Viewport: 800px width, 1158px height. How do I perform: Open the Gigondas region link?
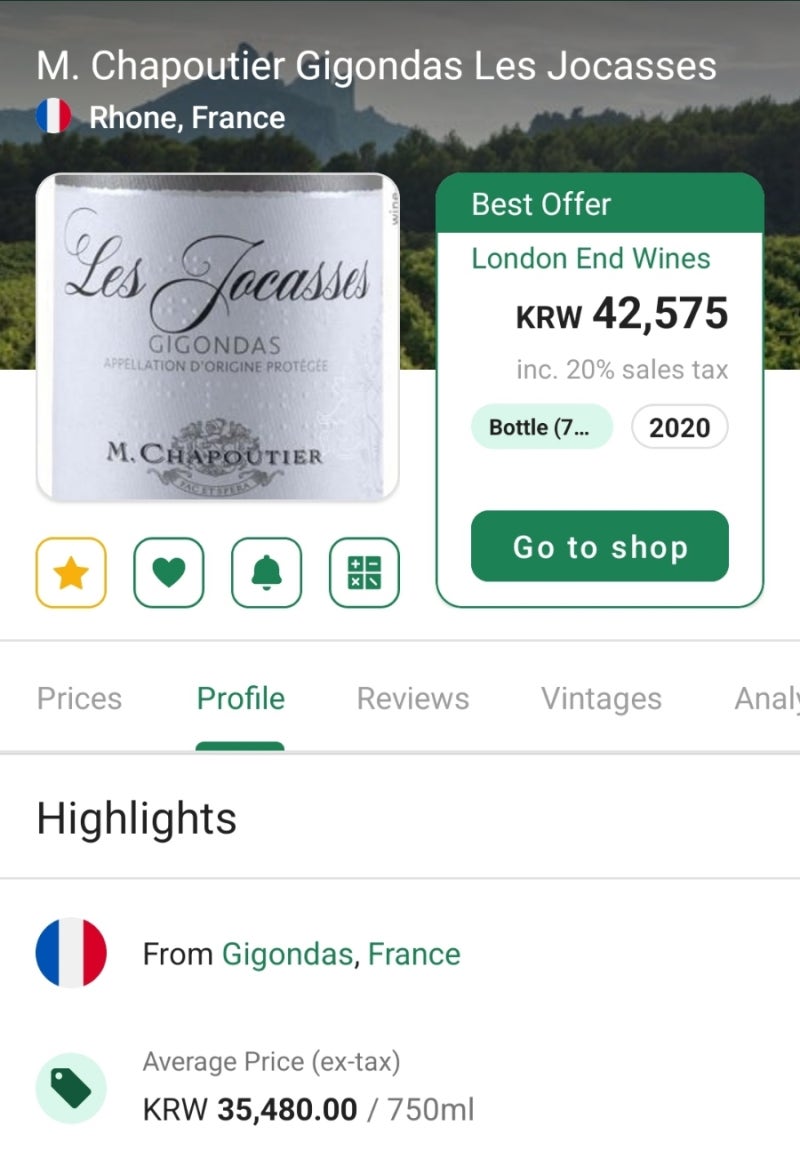point(288,954)
